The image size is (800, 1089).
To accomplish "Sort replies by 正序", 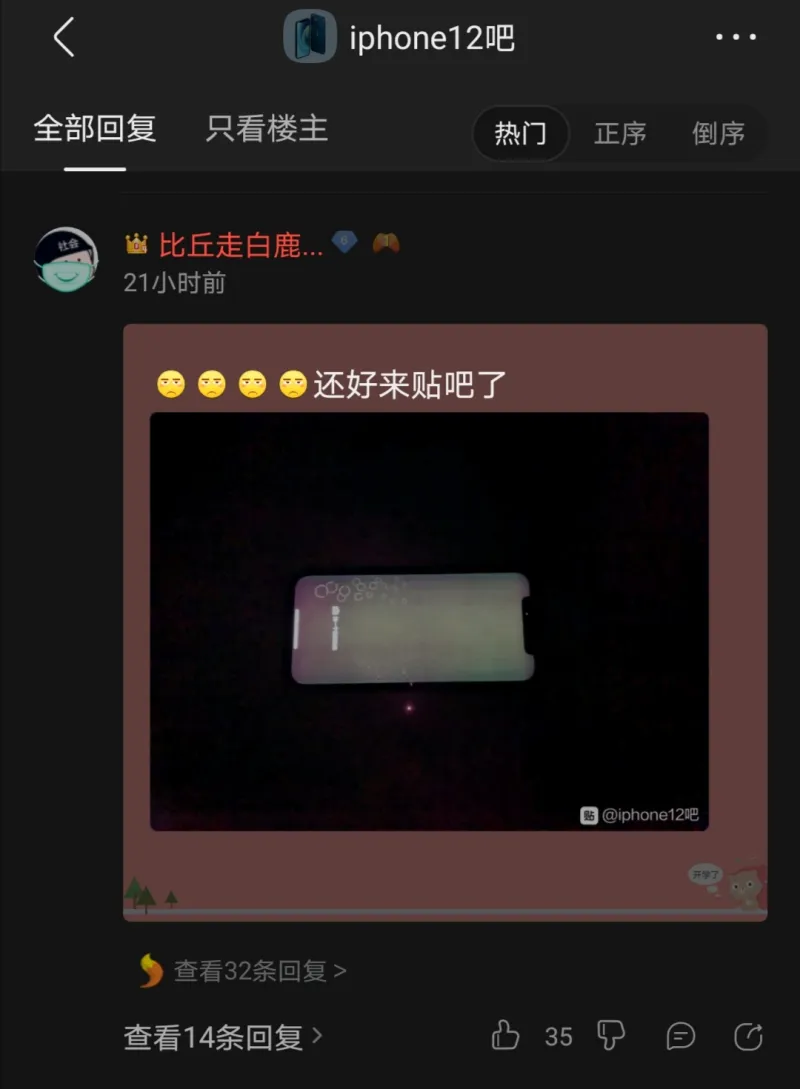I will coord(620,133).
